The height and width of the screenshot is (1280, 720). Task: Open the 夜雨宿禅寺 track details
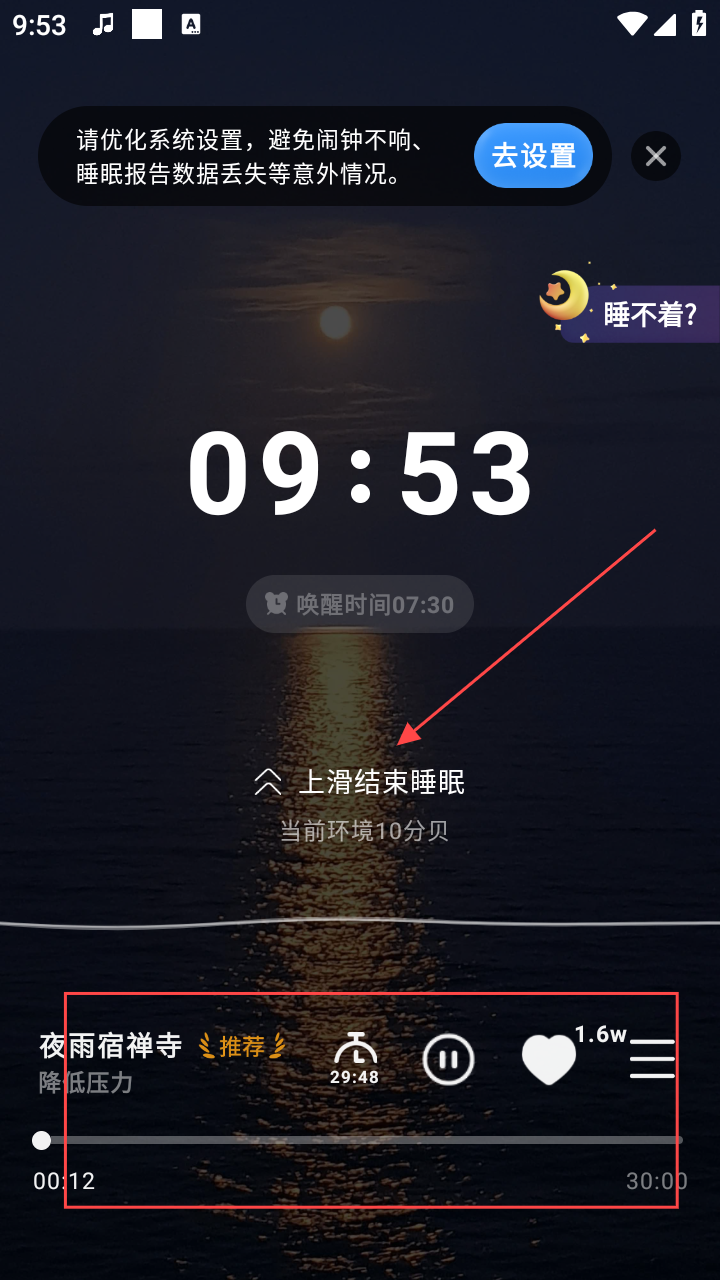click(110, 1046)
